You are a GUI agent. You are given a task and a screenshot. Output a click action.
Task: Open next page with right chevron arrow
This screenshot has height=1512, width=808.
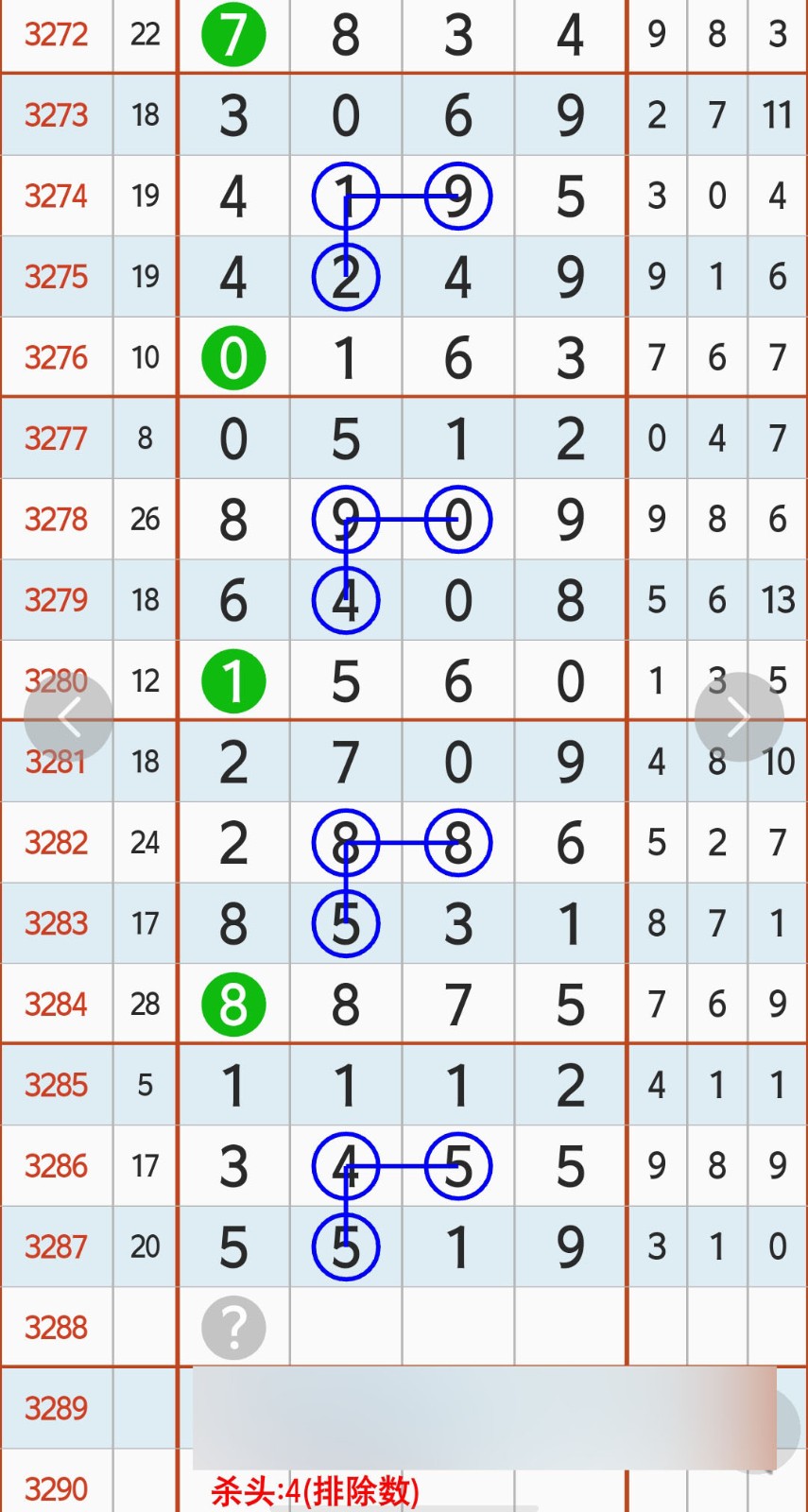(741, 716)
